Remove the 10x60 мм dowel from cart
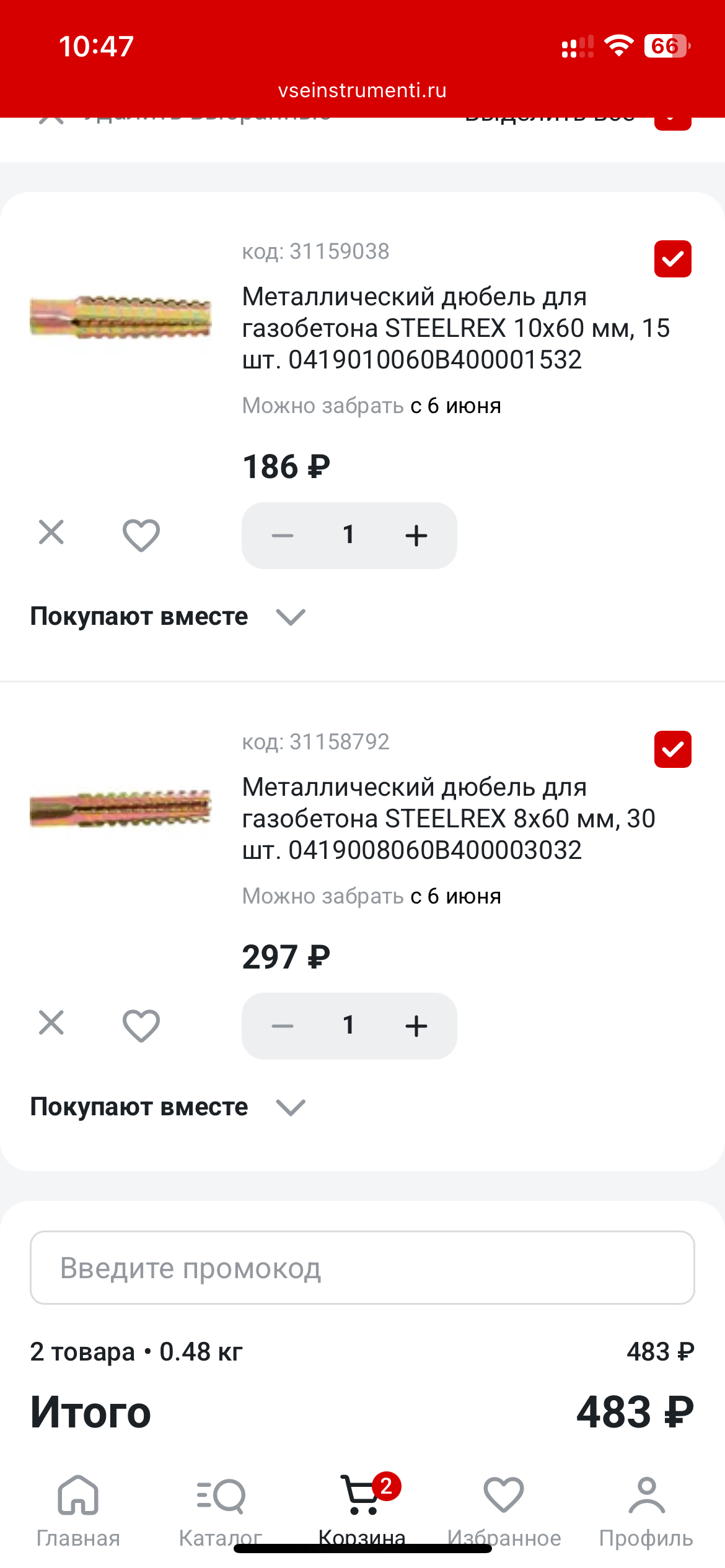Screen dimensions: 725x1568 coord(51,532)
